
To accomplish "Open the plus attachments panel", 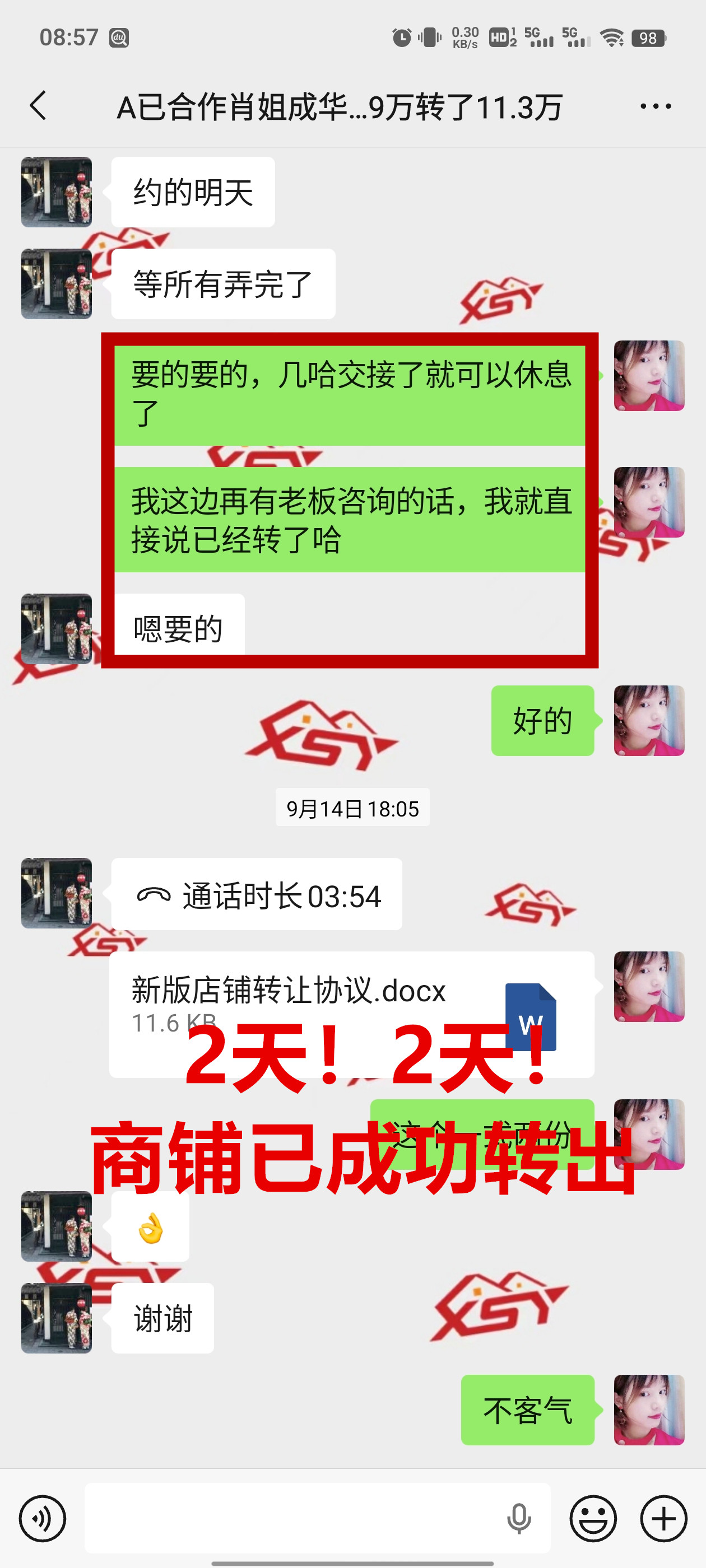I will pos(663,1518).
